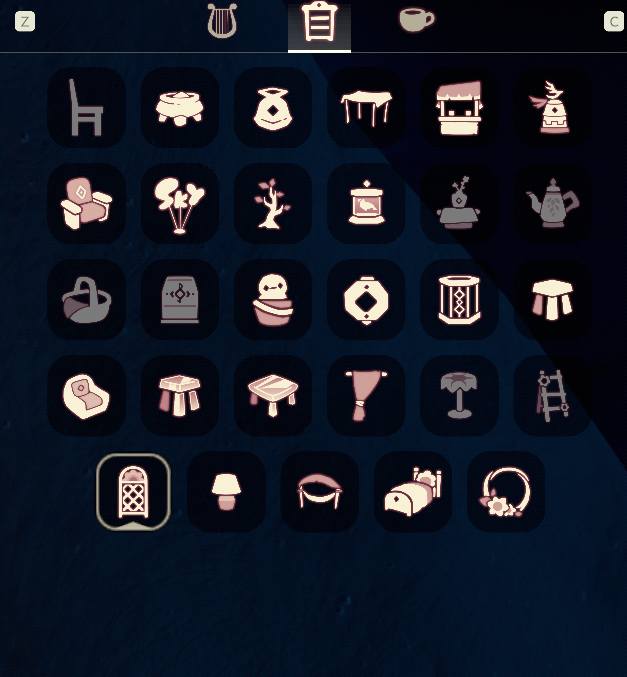The height and width of the screenshot is (677, 627).
Task: Select the woven basket item
Action: [x=86, y=299]
